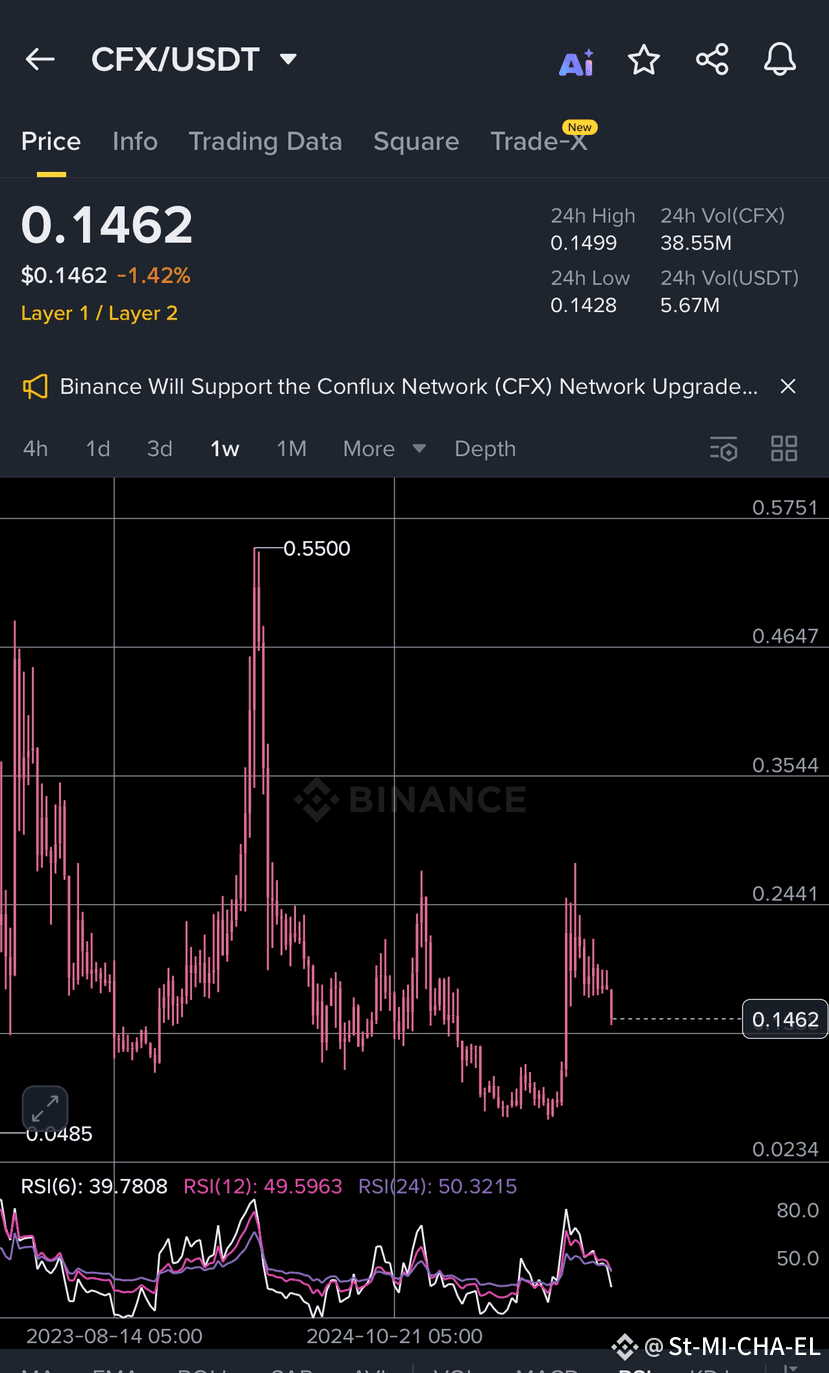The image size is (829, 1373).
Task: Open the Conflux Network upgrade announcement
Action: pyautogui.click(x=408, y=386)
